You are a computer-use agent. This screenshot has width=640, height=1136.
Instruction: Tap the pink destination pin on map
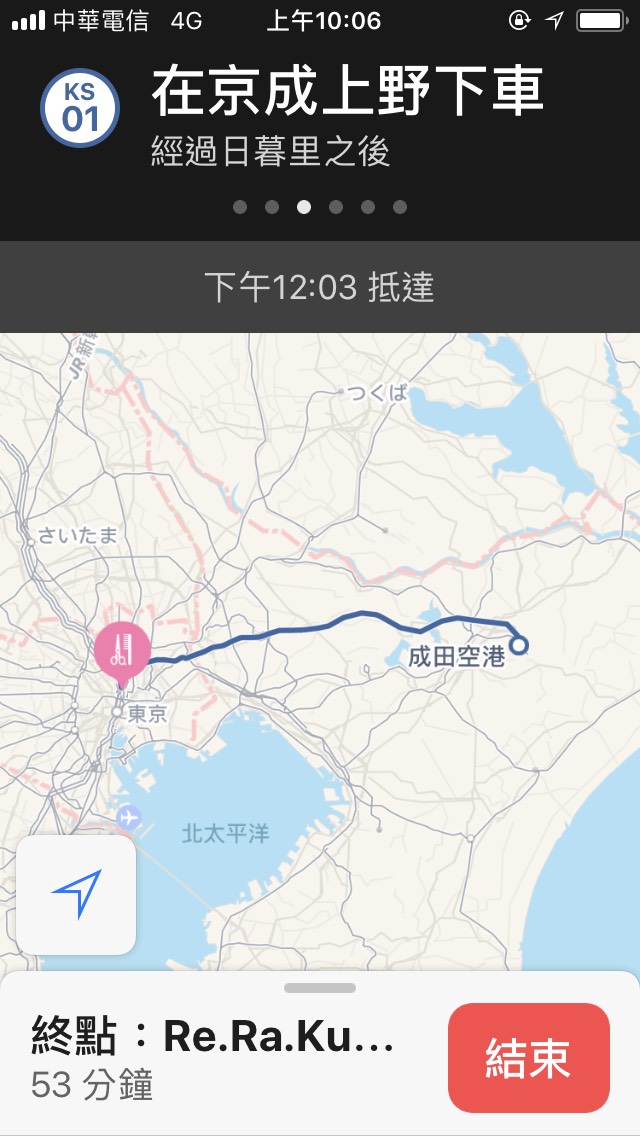[122, 651]
